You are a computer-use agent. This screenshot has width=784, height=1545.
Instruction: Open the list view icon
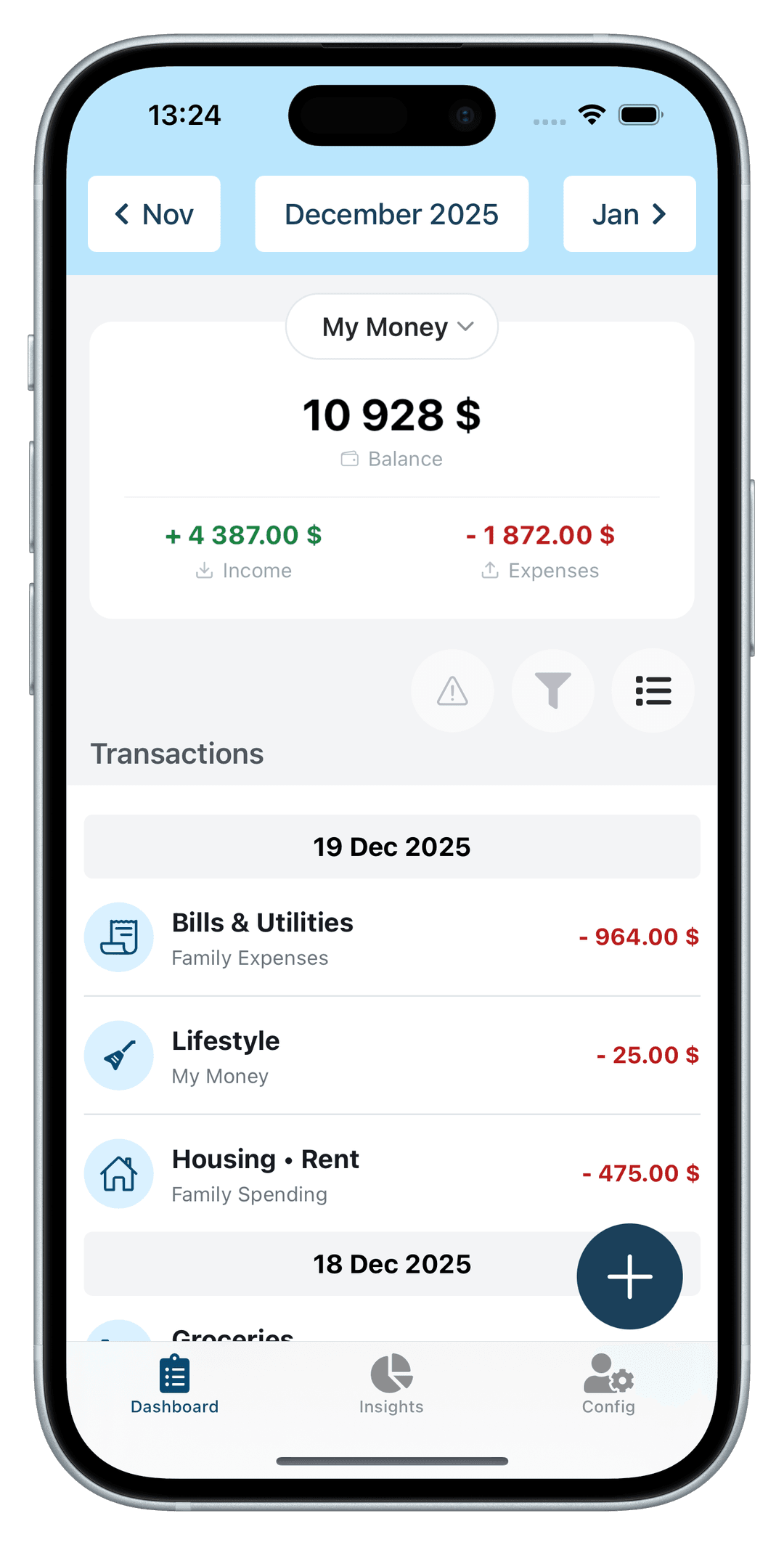coord(652,691)
